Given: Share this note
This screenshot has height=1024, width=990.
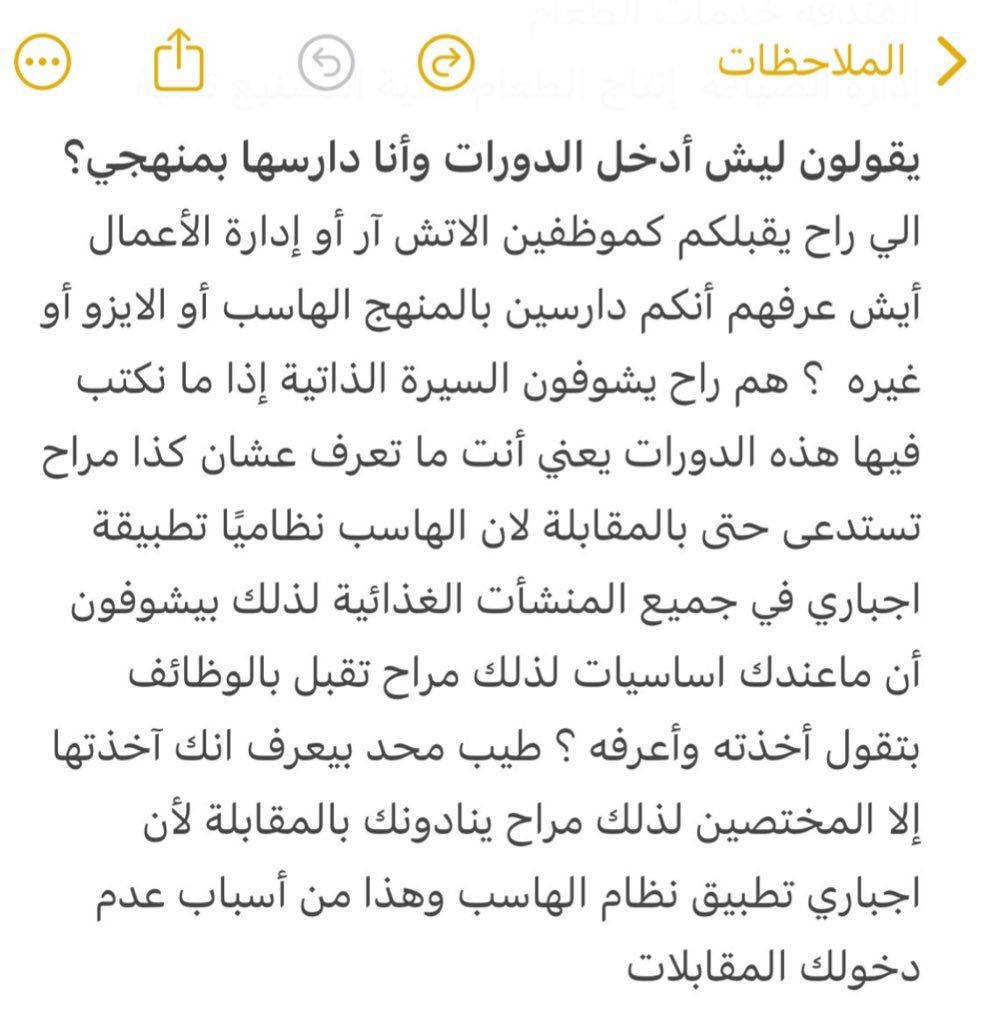Looking at the screenshot, I should pyautogui.click(x=179, y=60).
